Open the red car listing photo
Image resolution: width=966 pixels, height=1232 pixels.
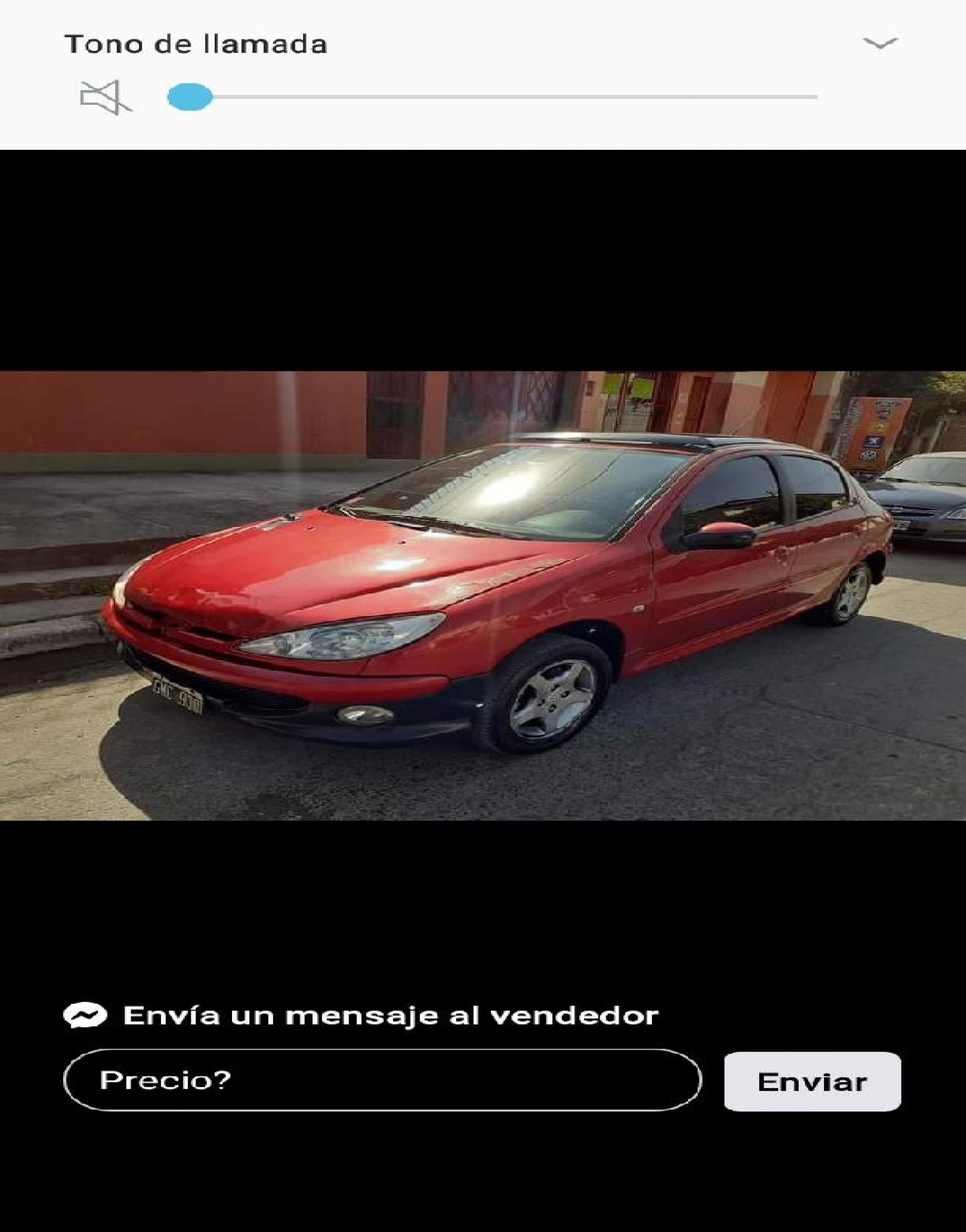coord(483,595)
